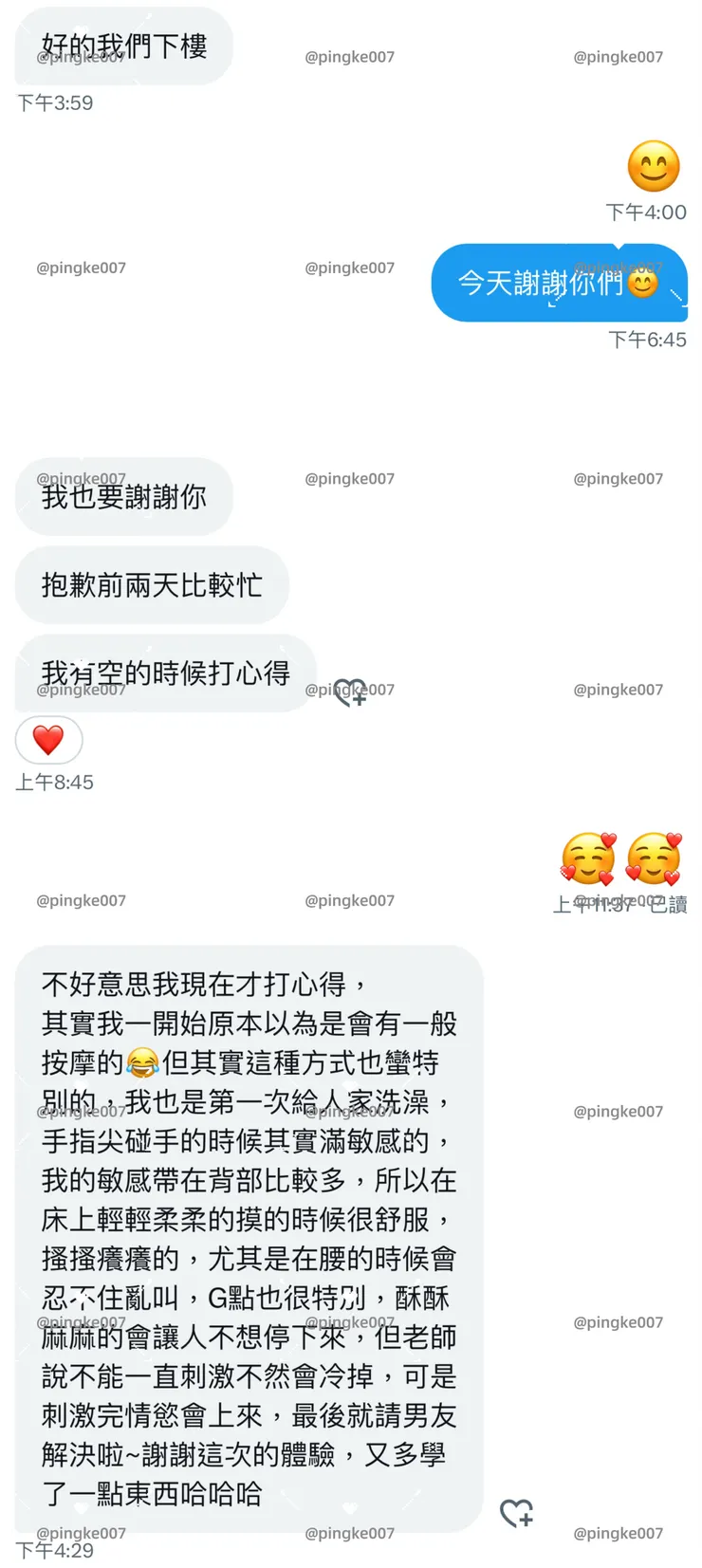
Task: Click the second 🥰 emoji next to 已讀
Action: coord(656,860)
